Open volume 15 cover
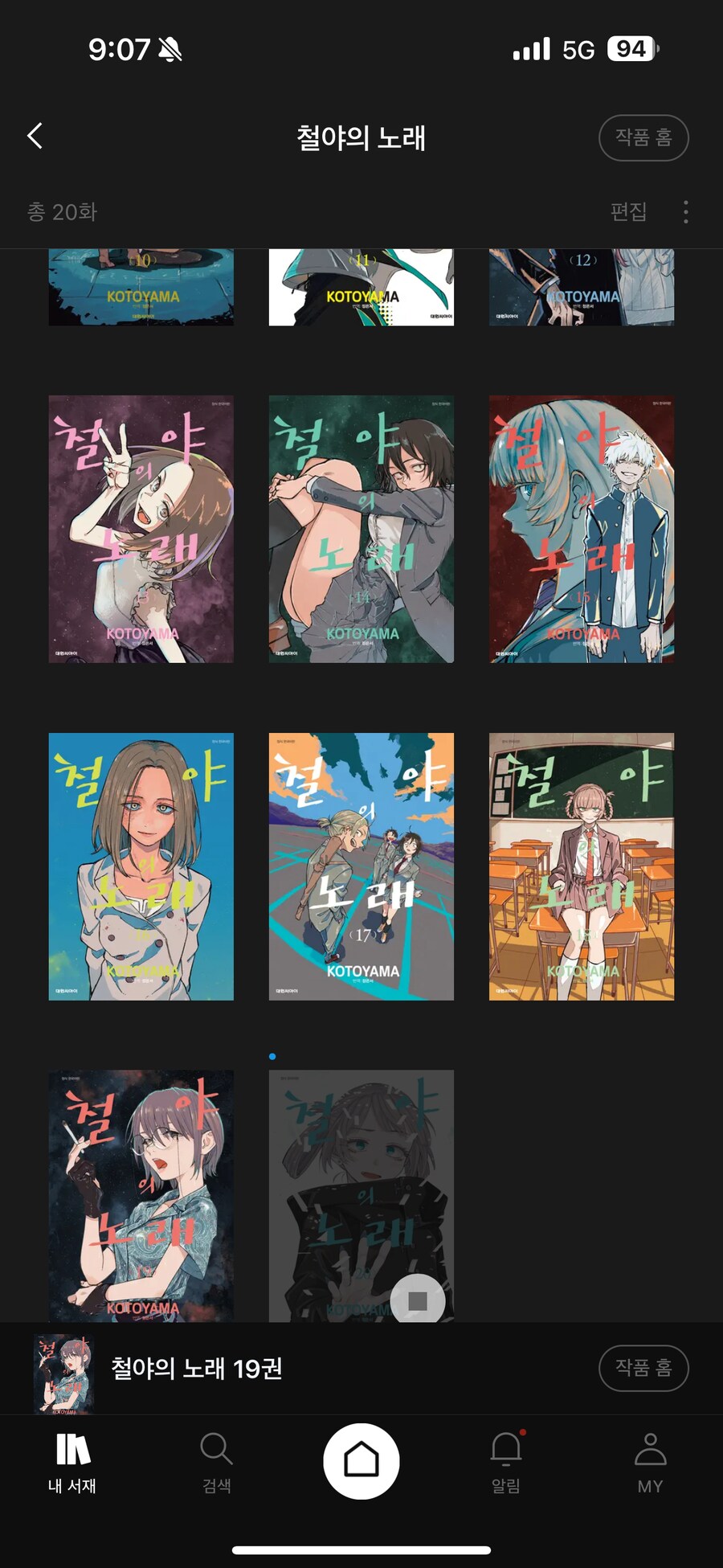The height and width of the screenshot is (1568, 723). pyautogui.click(x=581, y=529)
